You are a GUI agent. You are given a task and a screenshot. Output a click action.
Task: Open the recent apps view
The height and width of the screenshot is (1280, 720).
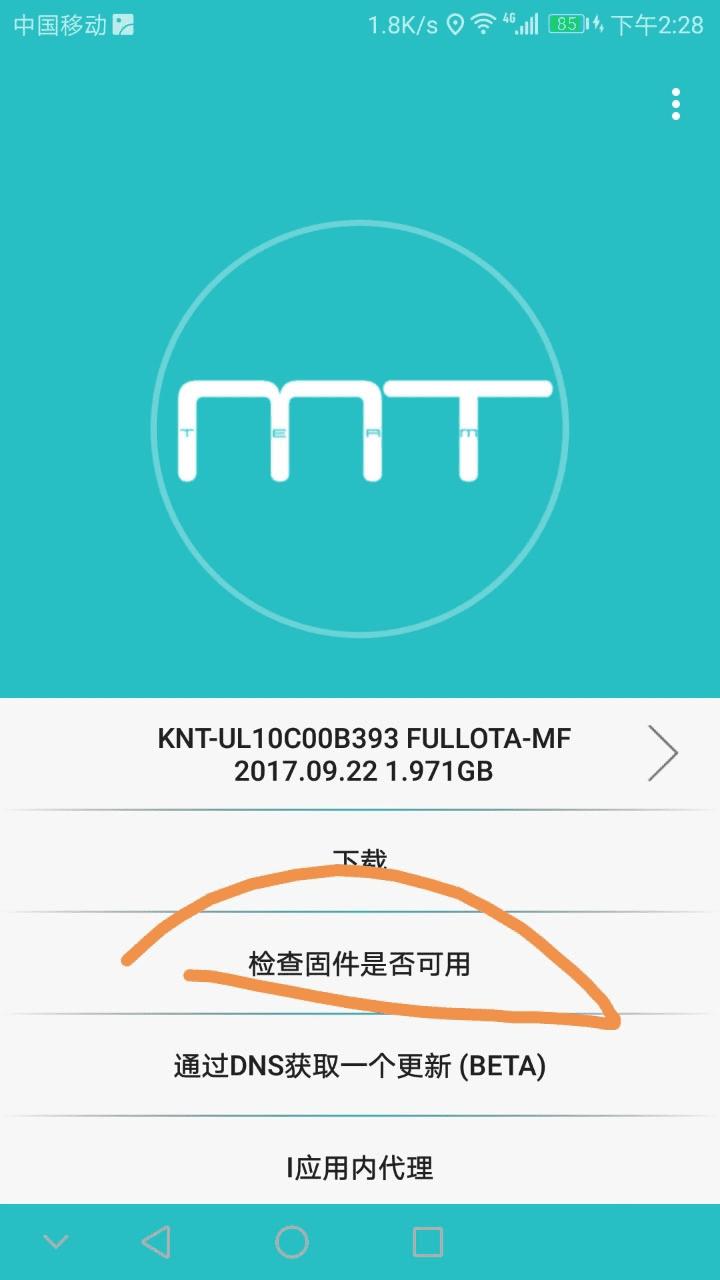click(428, 1242)
